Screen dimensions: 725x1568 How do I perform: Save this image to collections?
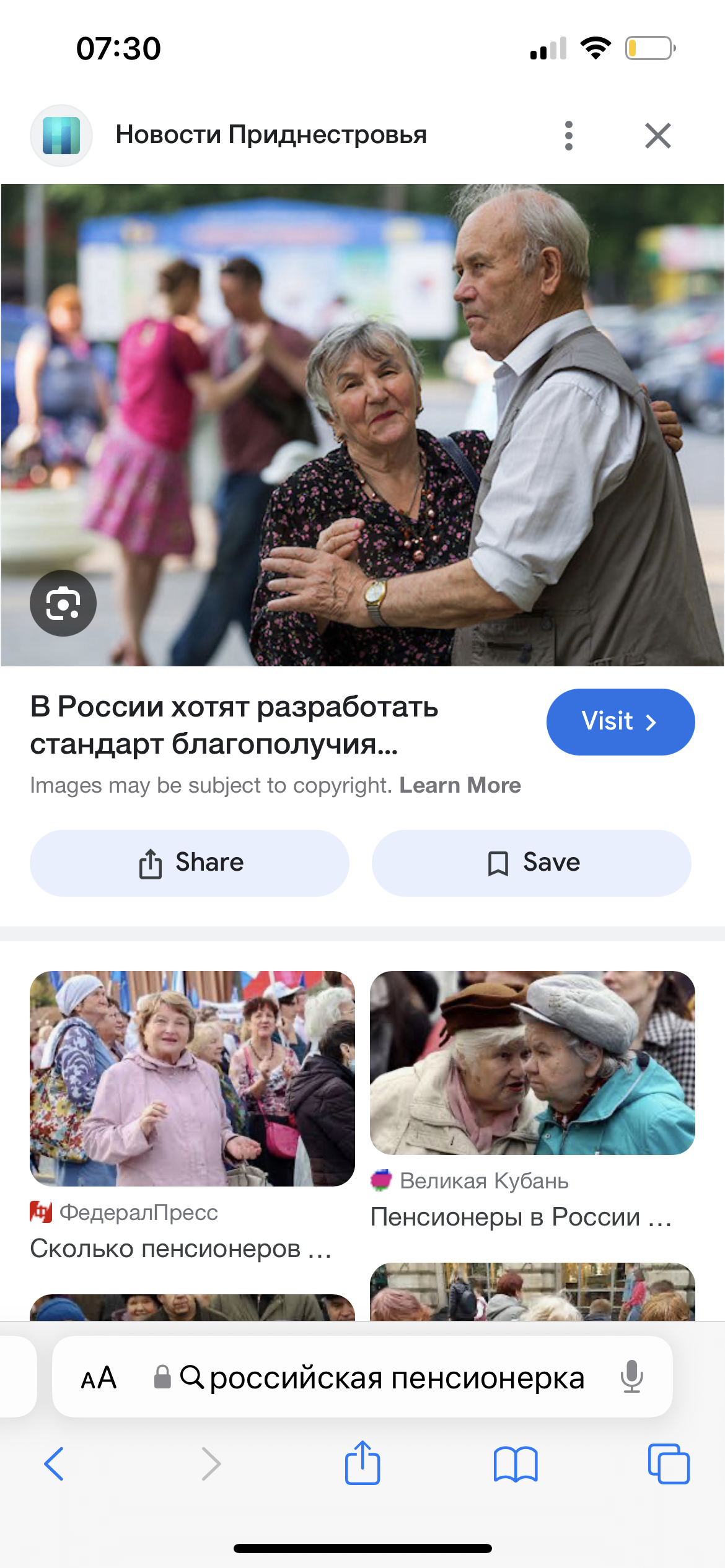tap(531, 863)
